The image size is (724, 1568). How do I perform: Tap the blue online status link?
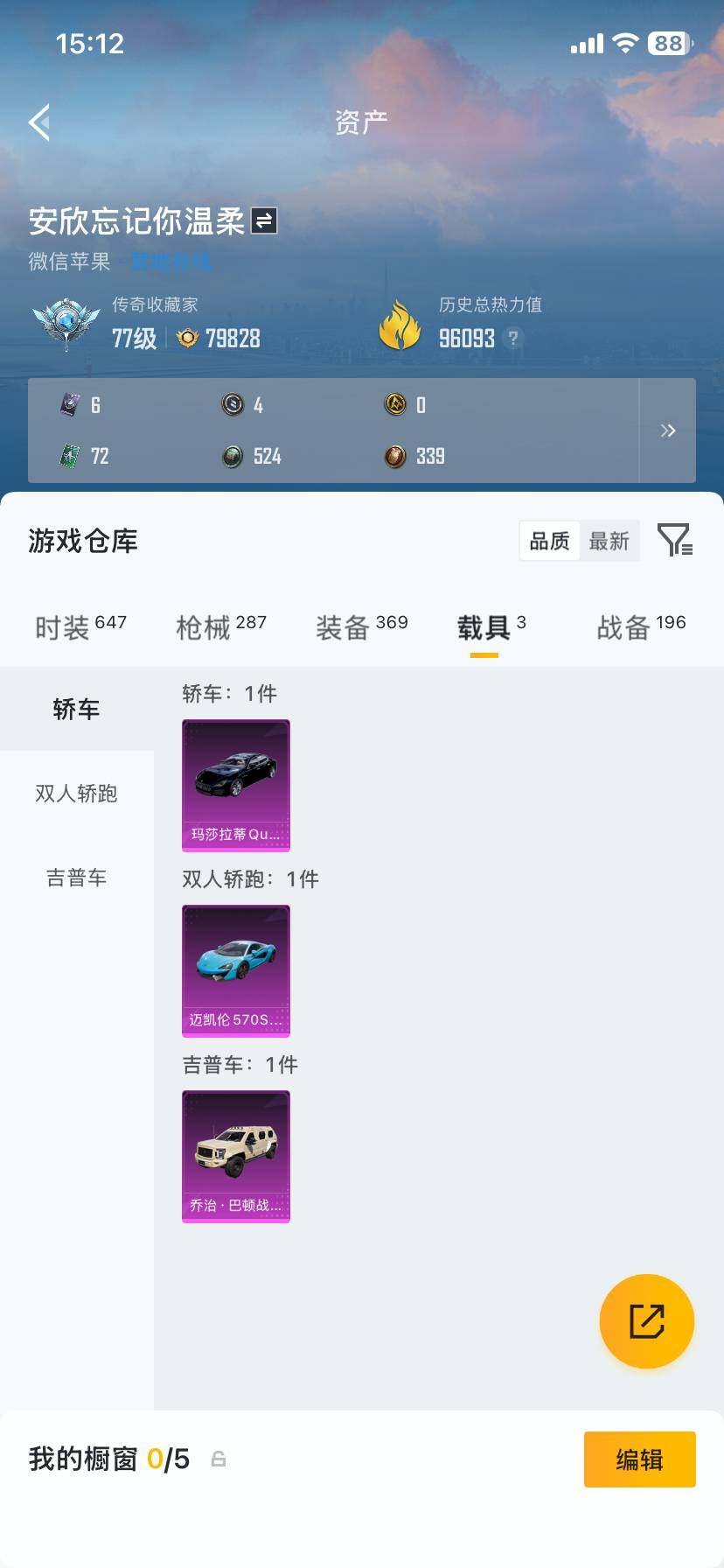(x=171, y=262)
